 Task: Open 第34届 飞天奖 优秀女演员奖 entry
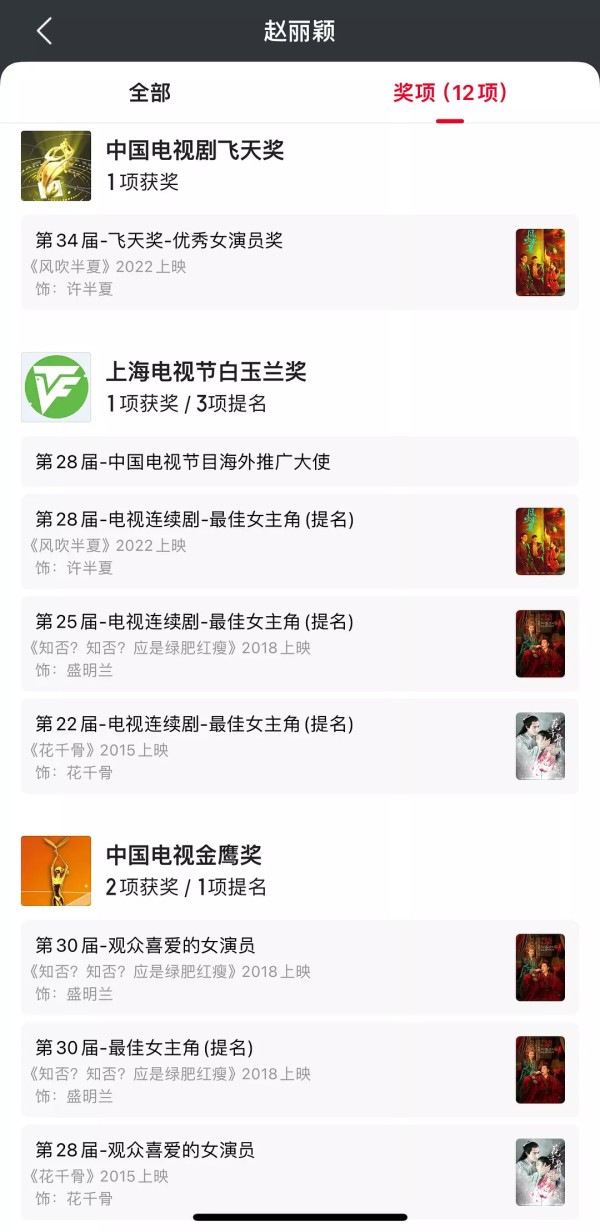tap(299, 263)
